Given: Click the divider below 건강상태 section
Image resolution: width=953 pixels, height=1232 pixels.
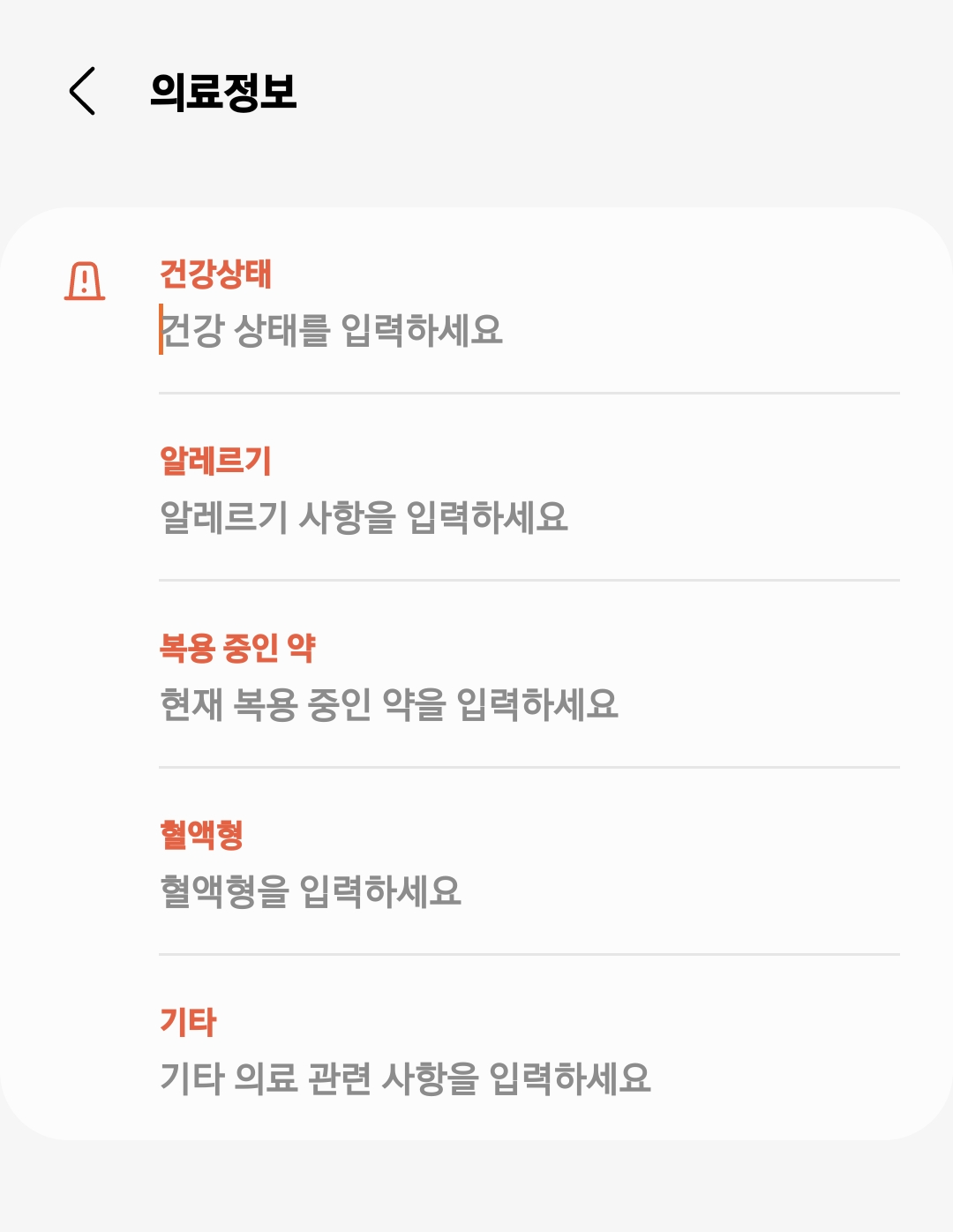Looking at the screenshot, I should click(529, 391).
